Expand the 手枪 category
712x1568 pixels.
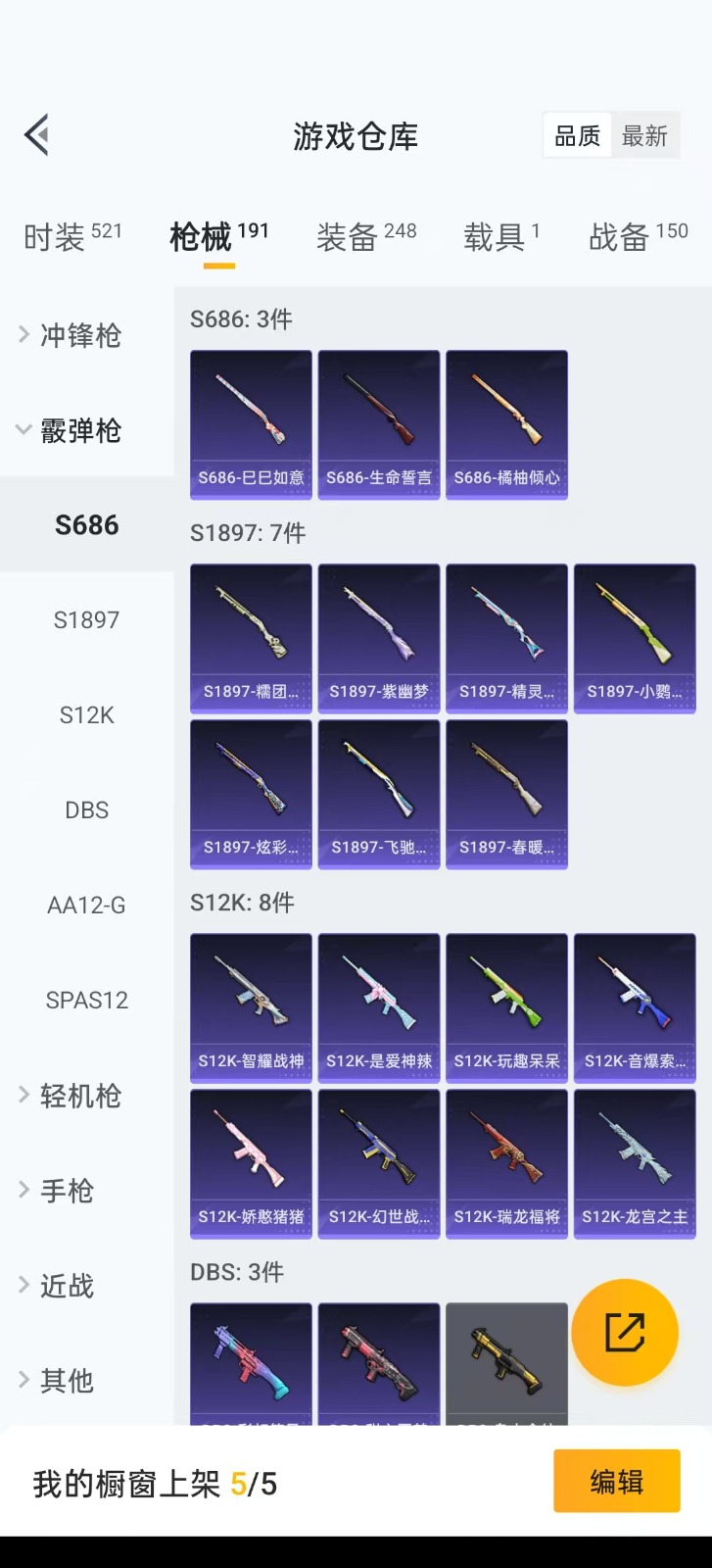[67, 1191]
